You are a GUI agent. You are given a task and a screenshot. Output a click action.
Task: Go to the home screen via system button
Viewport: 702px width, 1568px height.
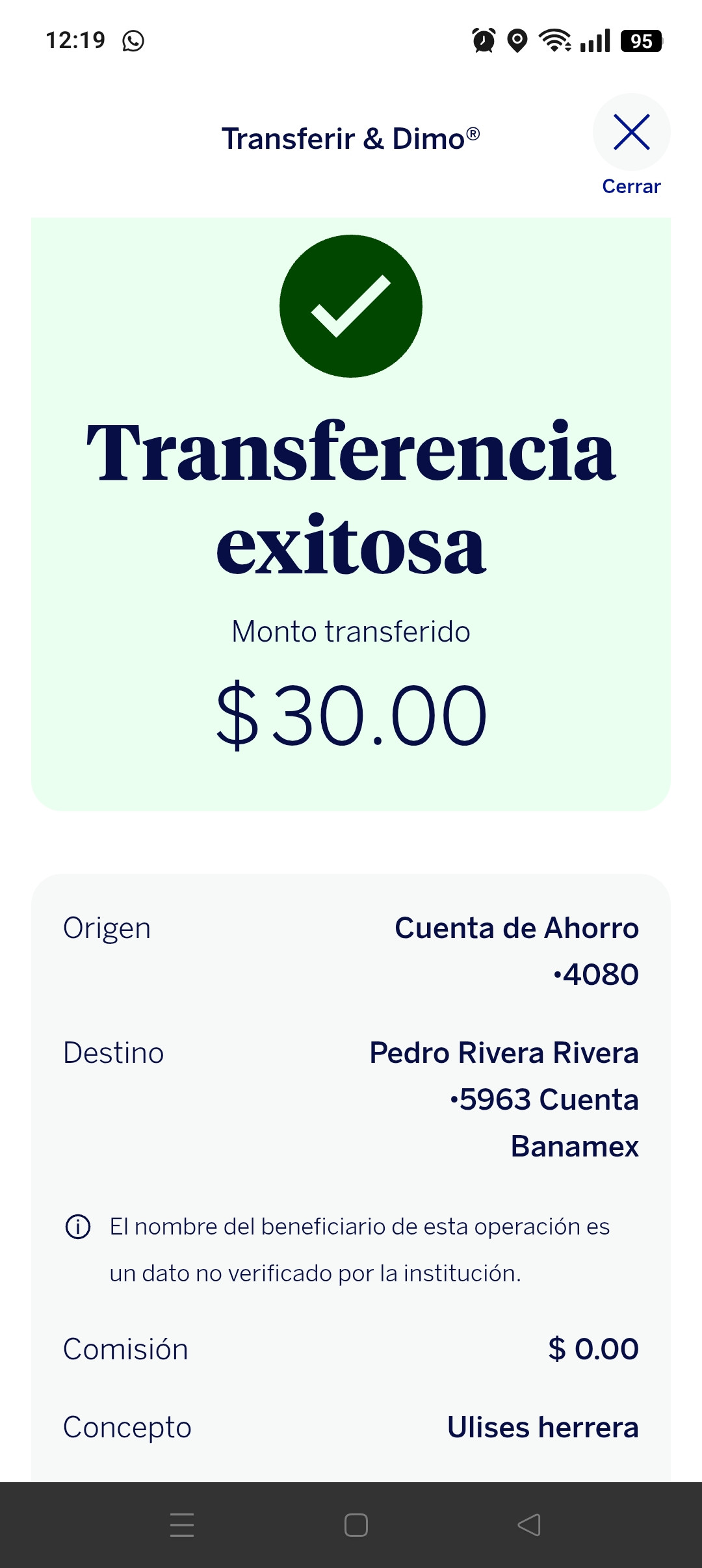tap(356, 1524)
